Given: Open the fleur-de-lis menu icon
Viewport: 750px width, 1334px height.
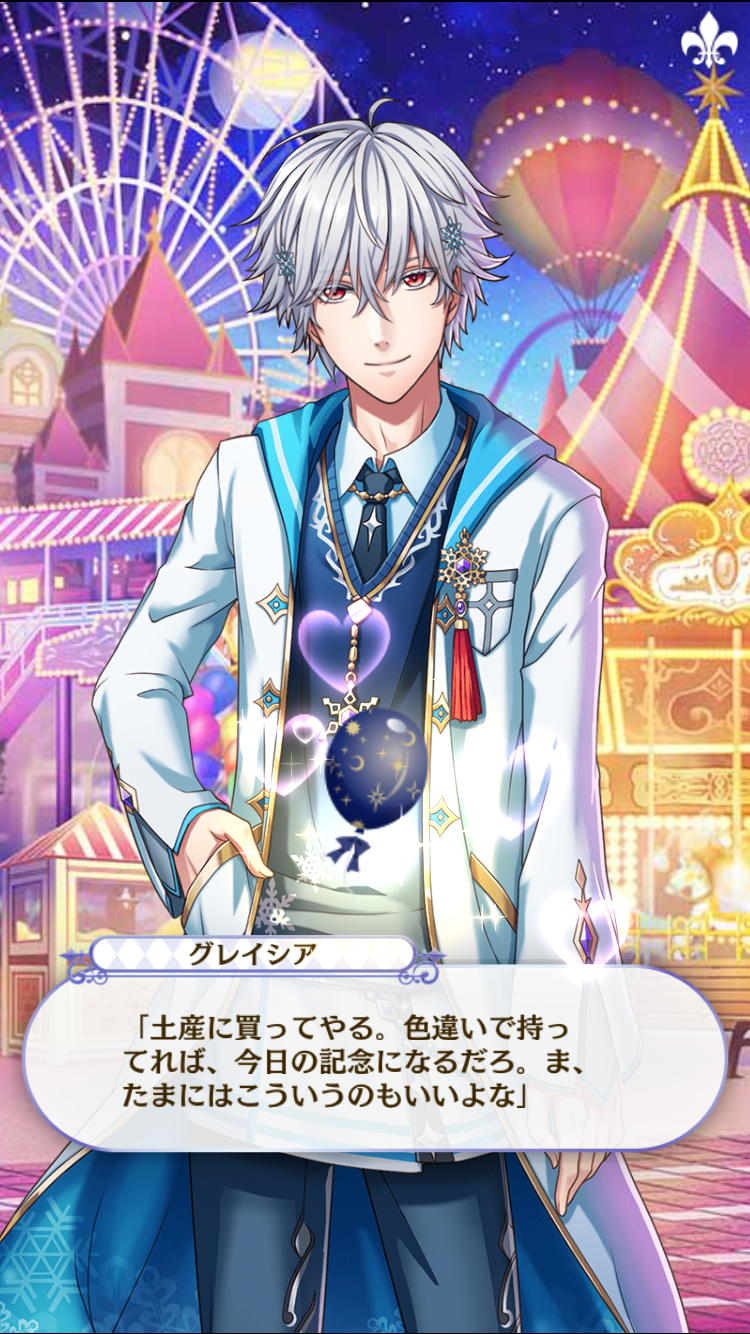Looking at the screenshot, I should (709, 40).
